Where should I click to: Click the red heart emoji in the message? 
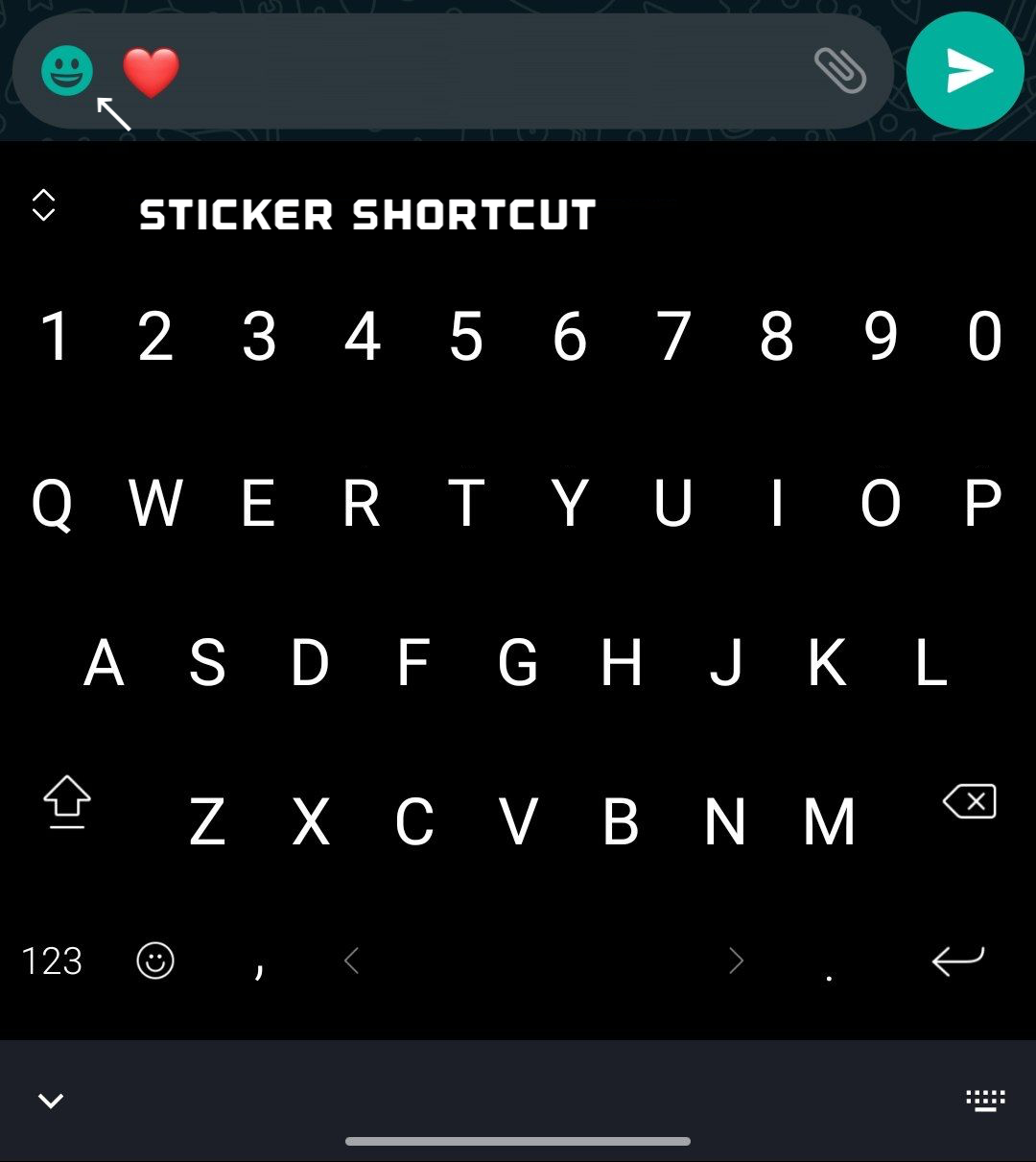click(151, 70)
